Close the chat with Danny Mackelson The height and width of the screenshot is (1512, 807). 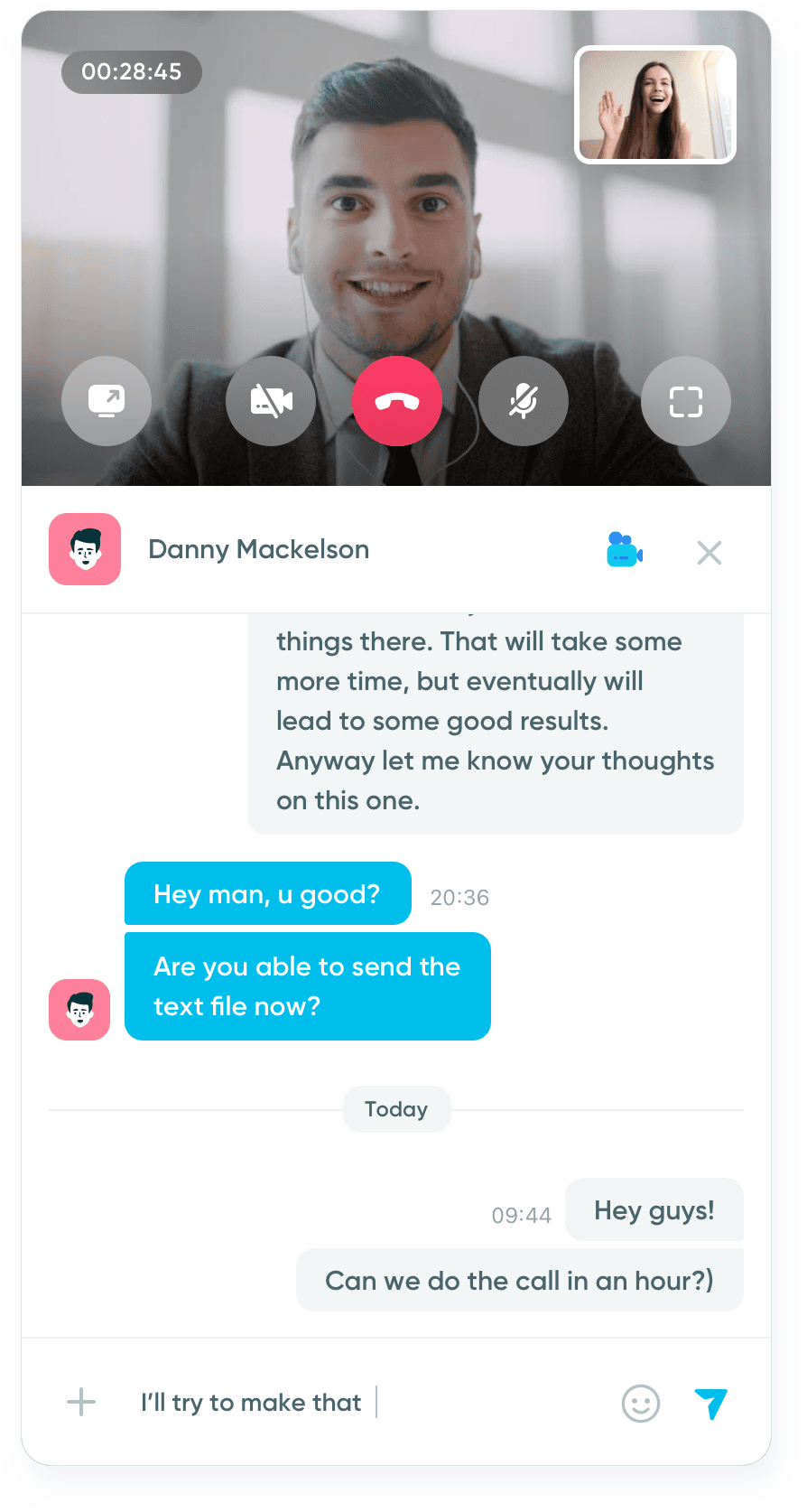pos(710,552)
